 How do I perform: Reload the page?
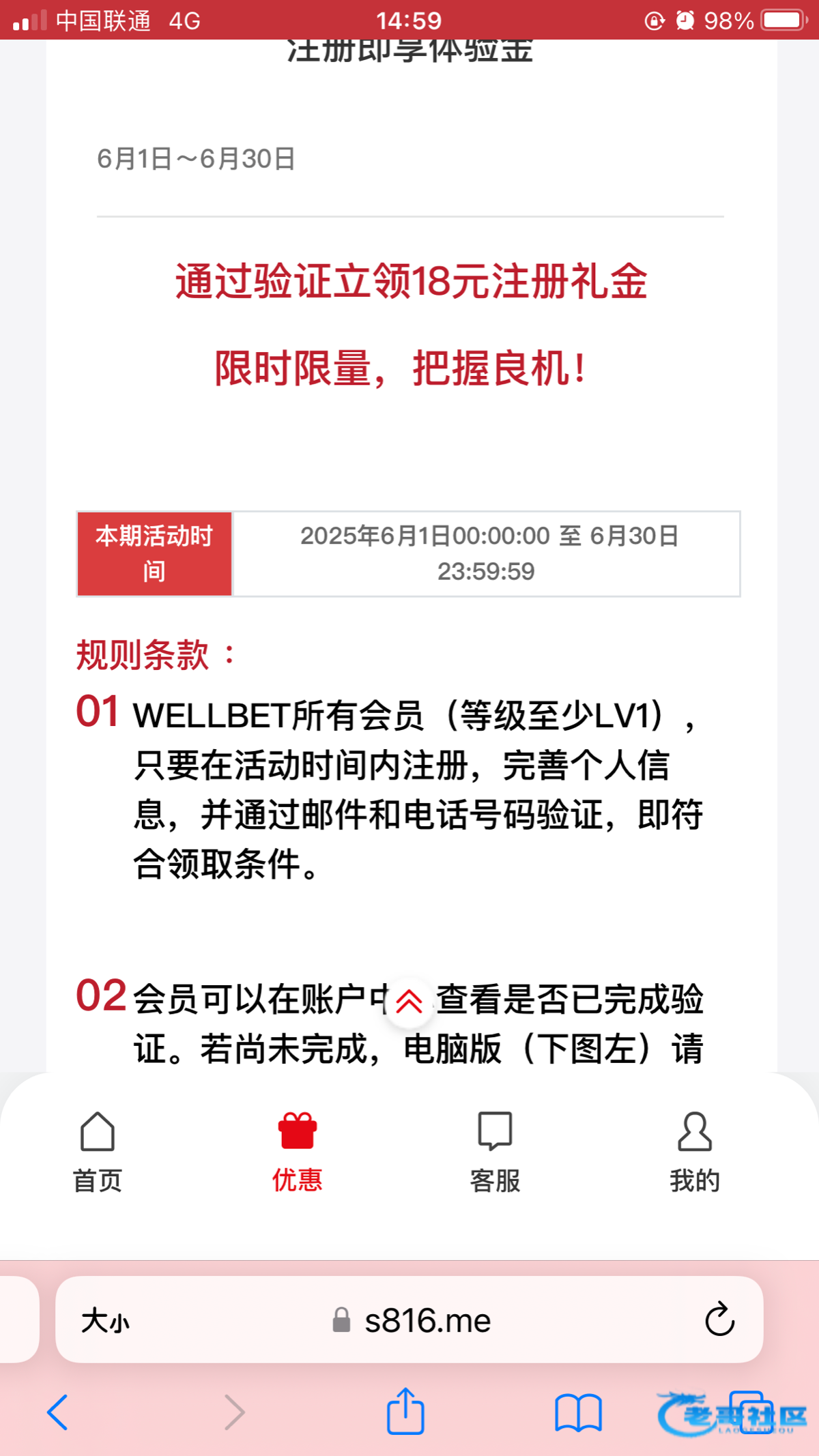pos(719,1320)
